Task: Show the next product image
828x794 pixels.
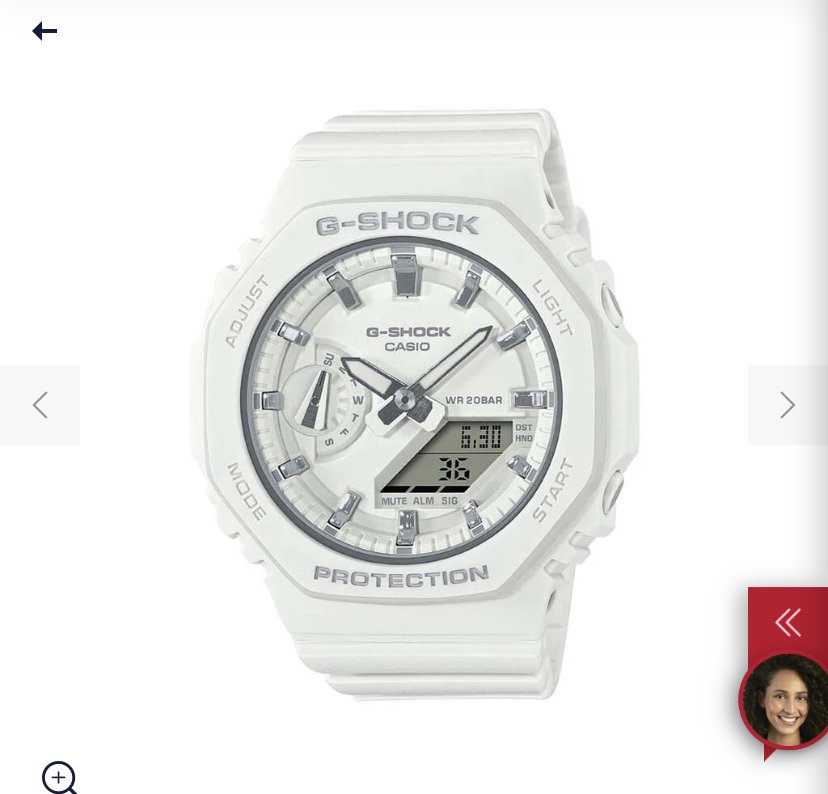Action: point(787,405)
